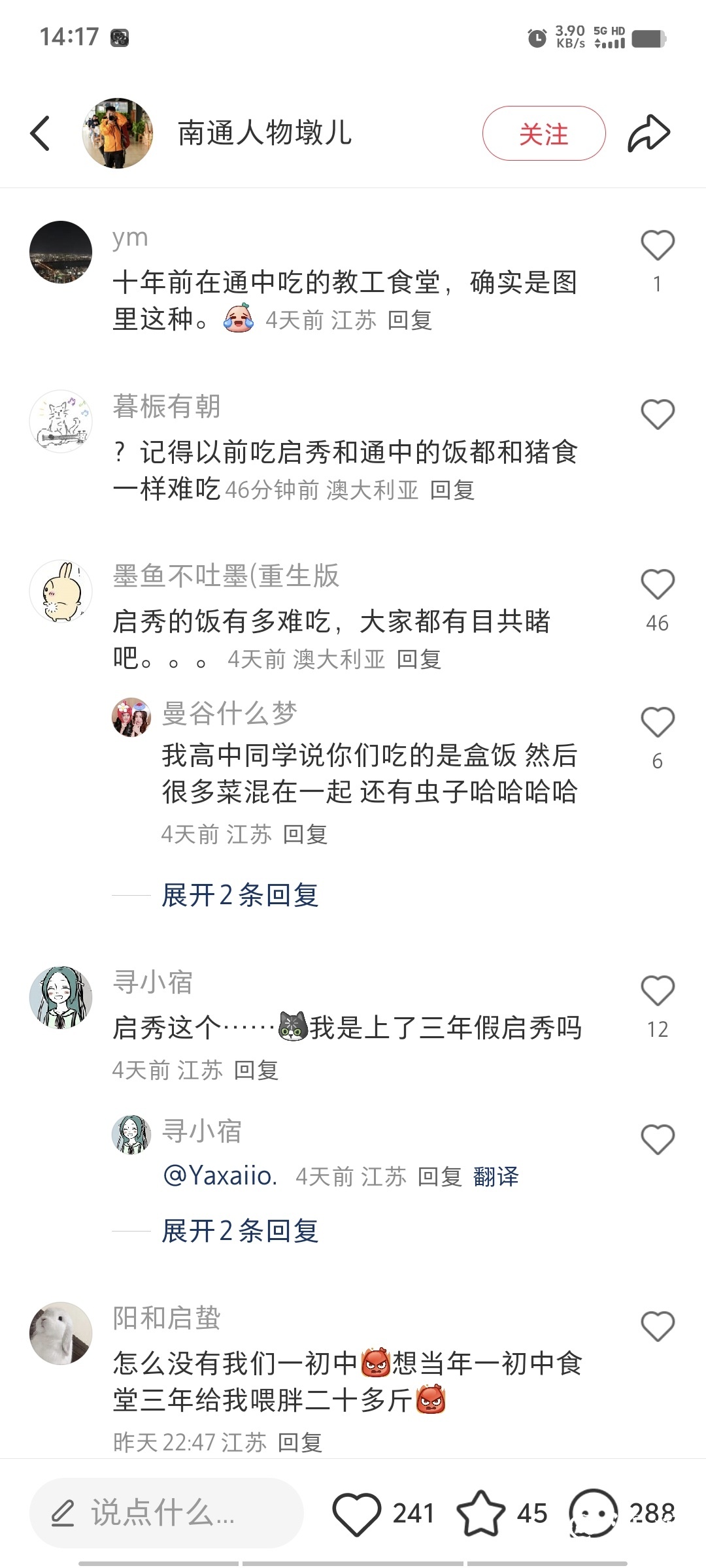Reply to 暮梔有朝's comment
706x1568 pixels.
[452, 490]
